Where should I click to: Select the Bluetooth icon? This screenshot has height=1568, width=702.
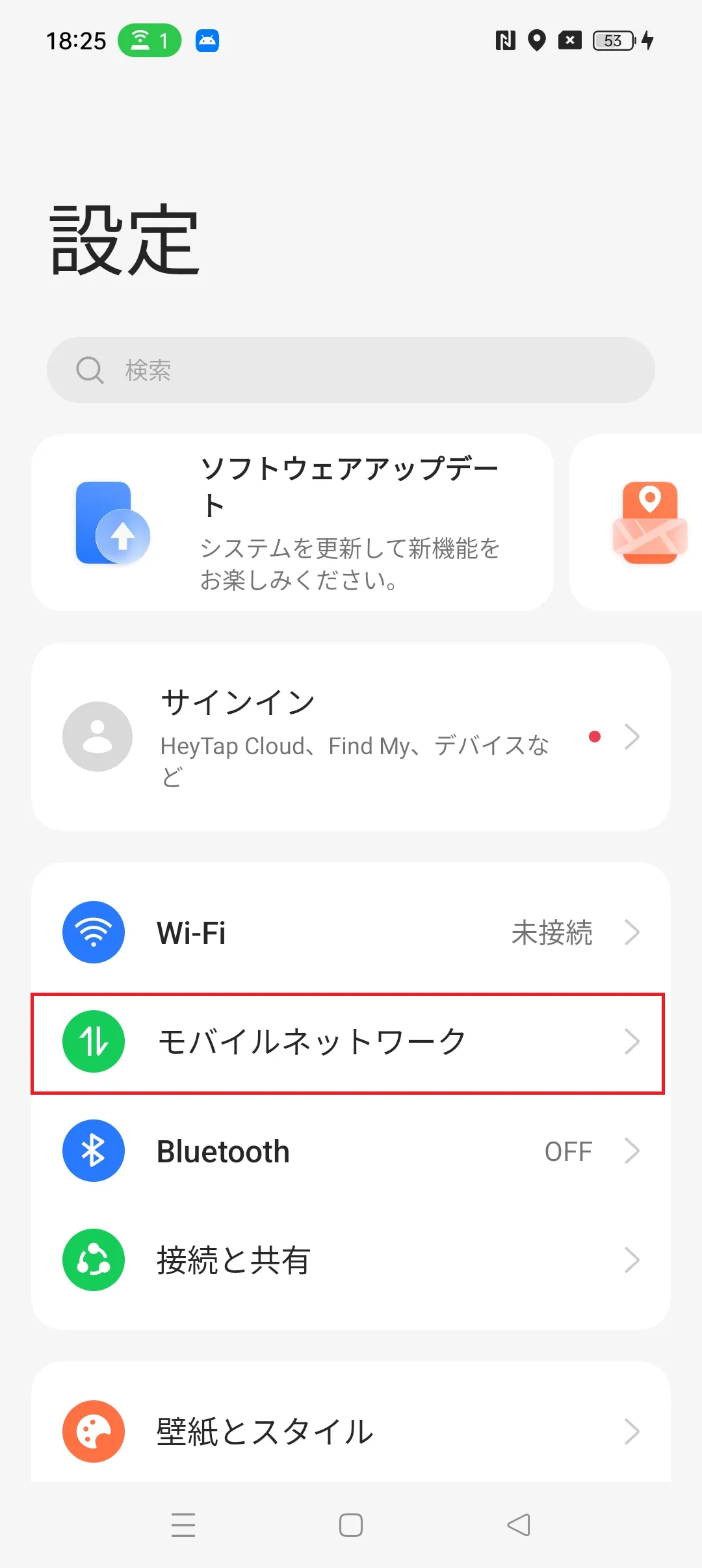[x=93, y=1150]
